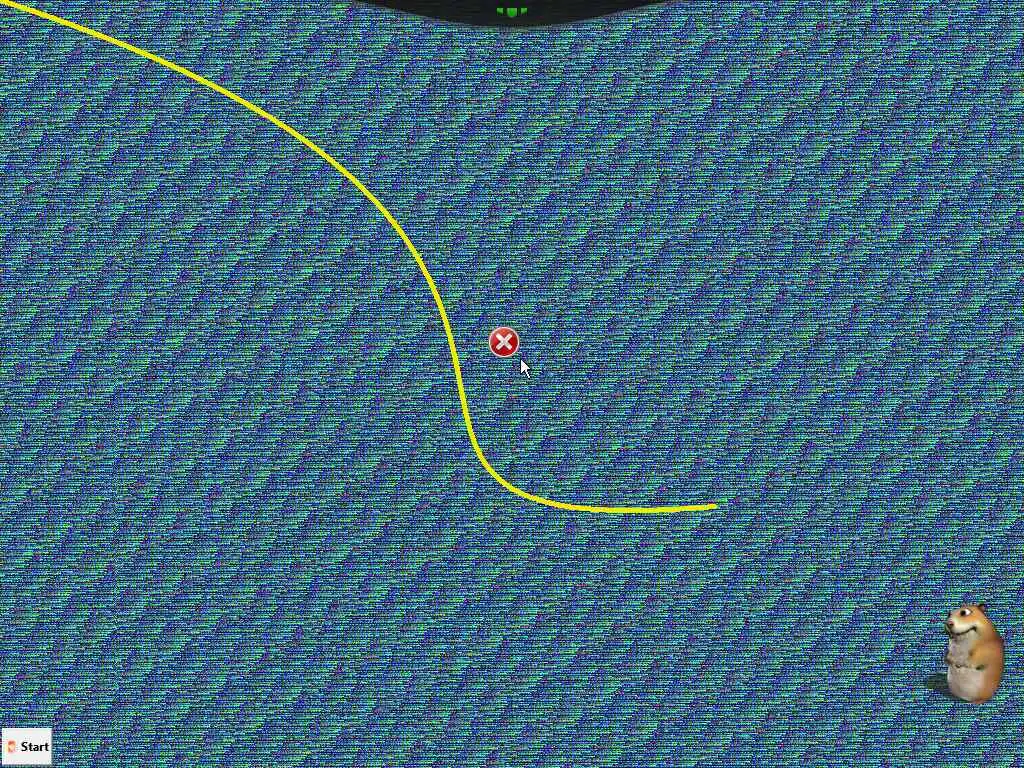The image size is (1024, 768).
Task: Tap the hamster desktop character
Action: point(972,652)
